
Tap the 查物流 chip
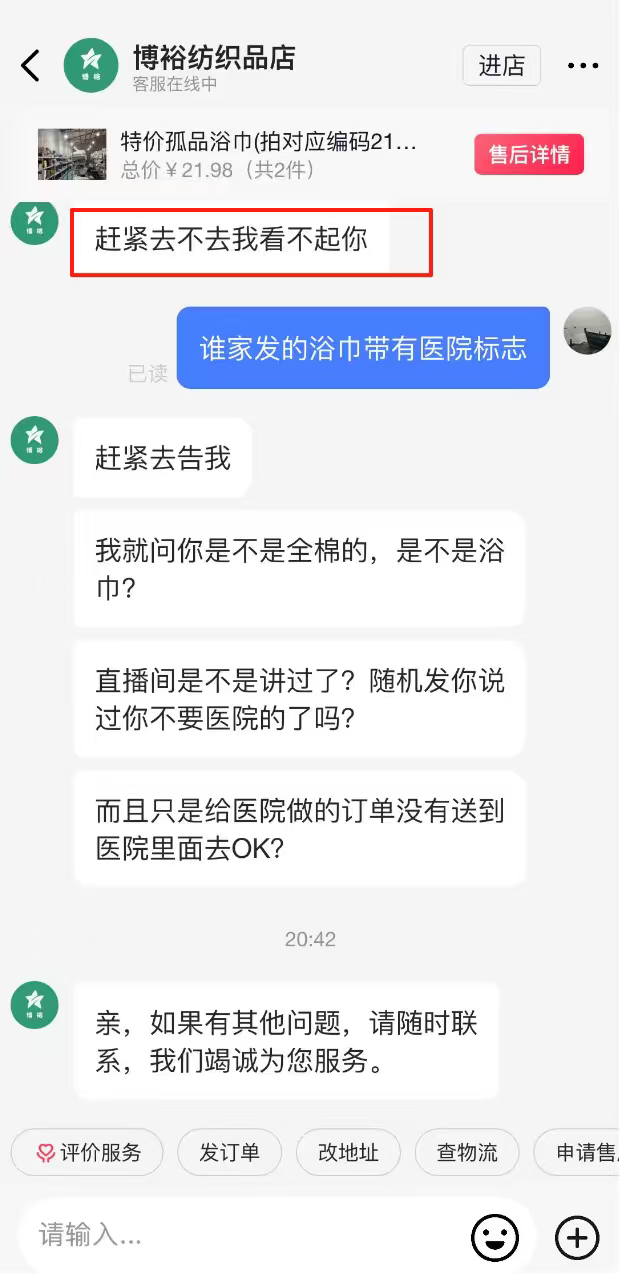coord(466,1152)
